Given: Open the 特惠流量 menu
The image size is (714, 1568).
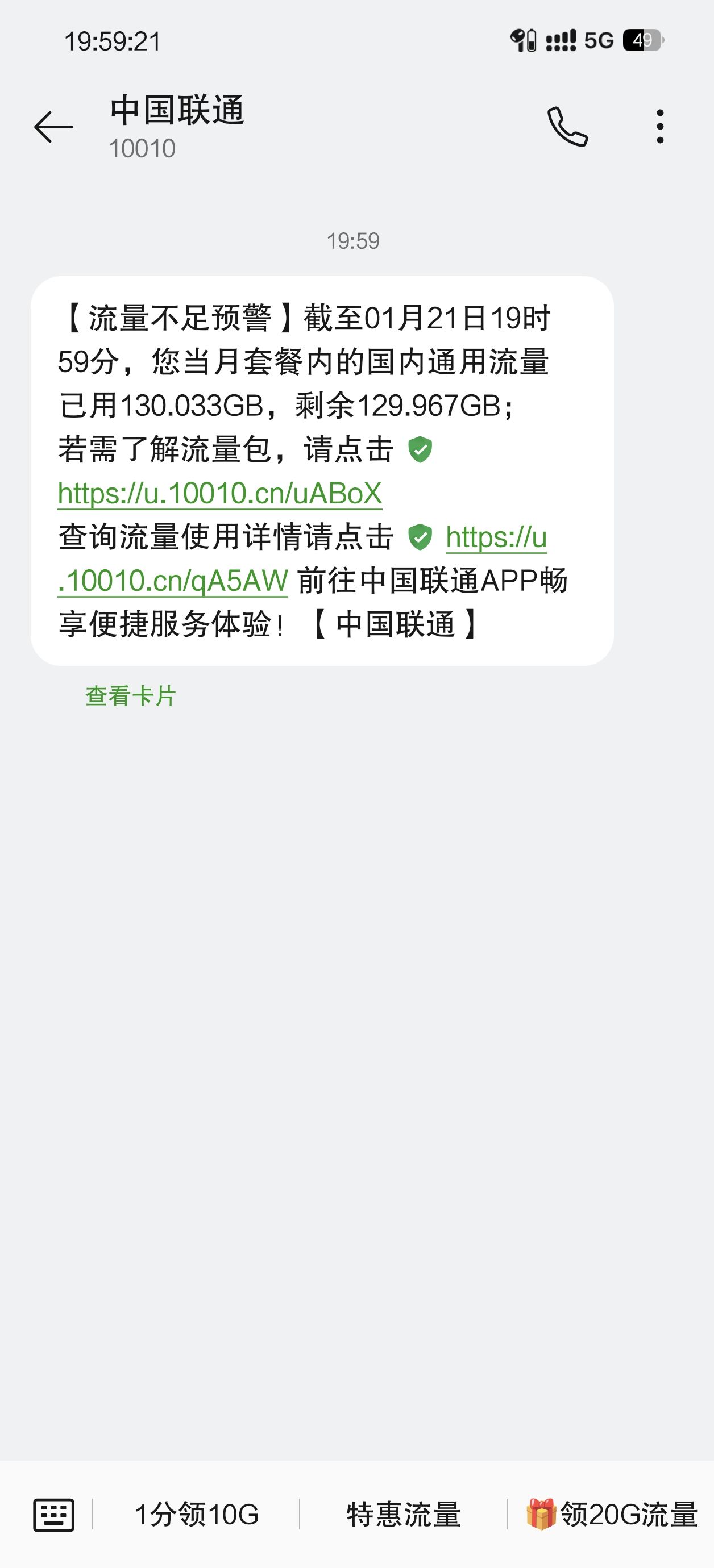Looking at the screenshot, I should pos(403,1515).
